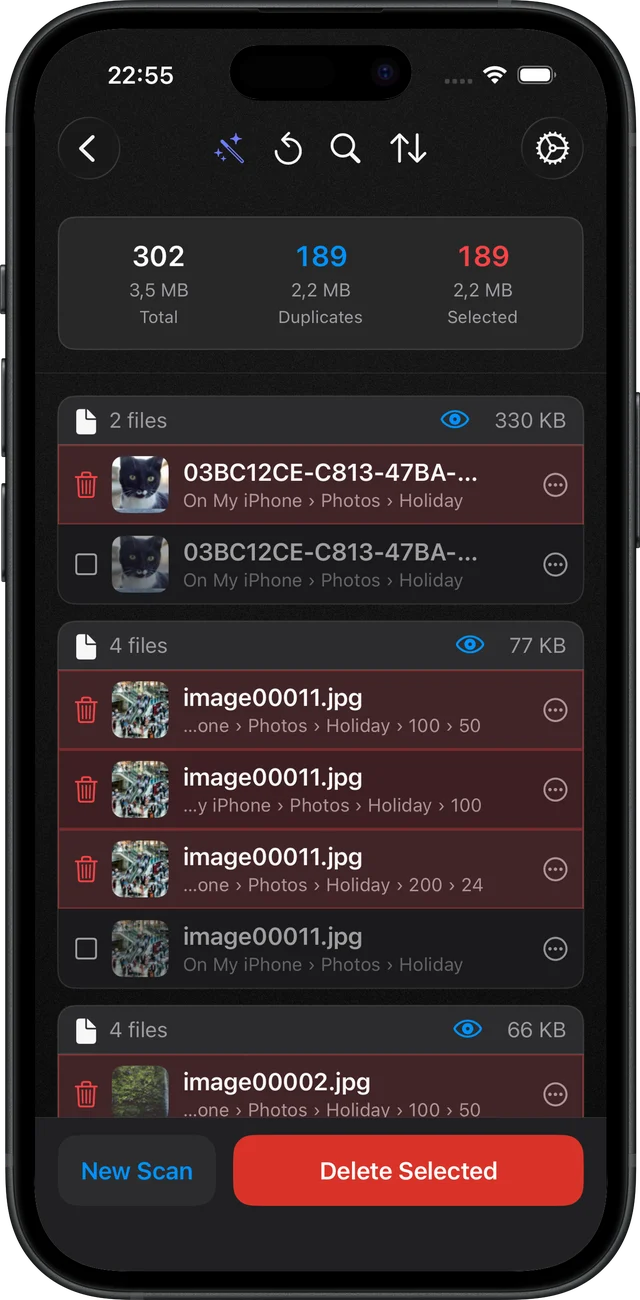The height and width of the screenshot is (1300, 640).
Task: Open the image00002.jpg file row
Action: 320,1086
